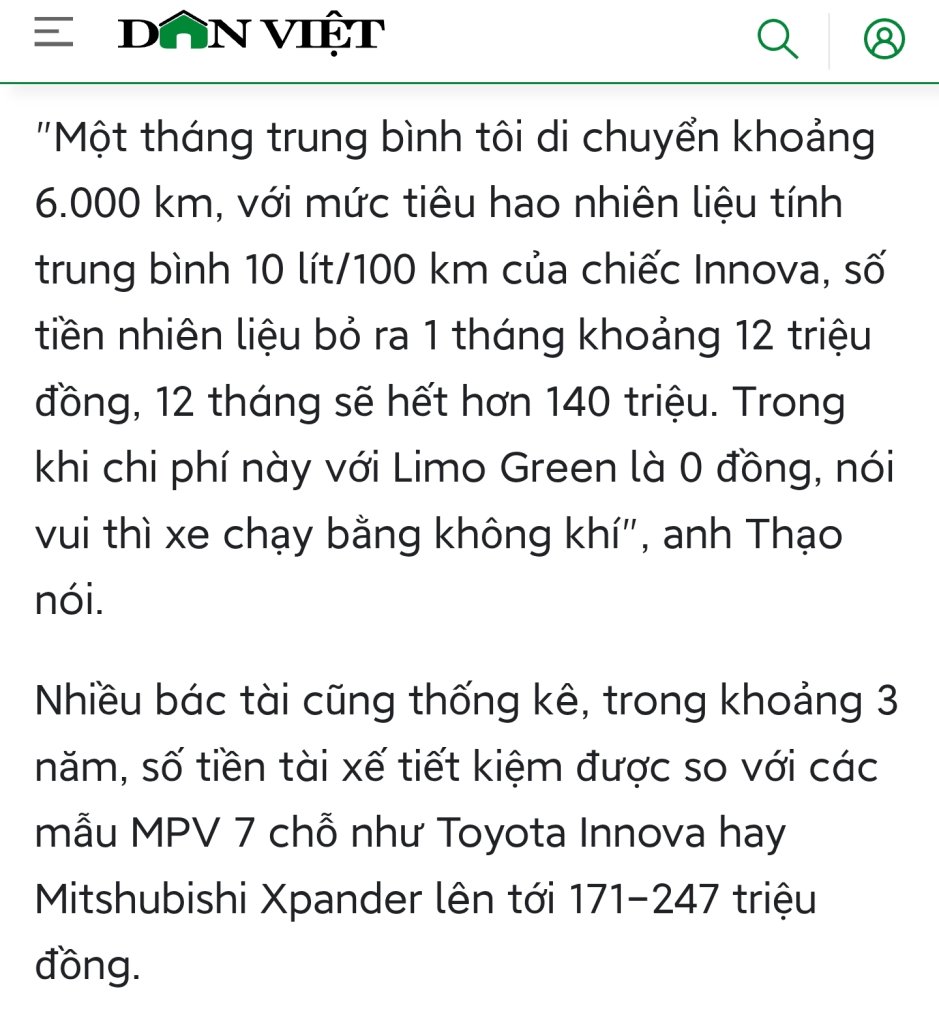
Task: Open the user account profile
Action: click(884, 39)
